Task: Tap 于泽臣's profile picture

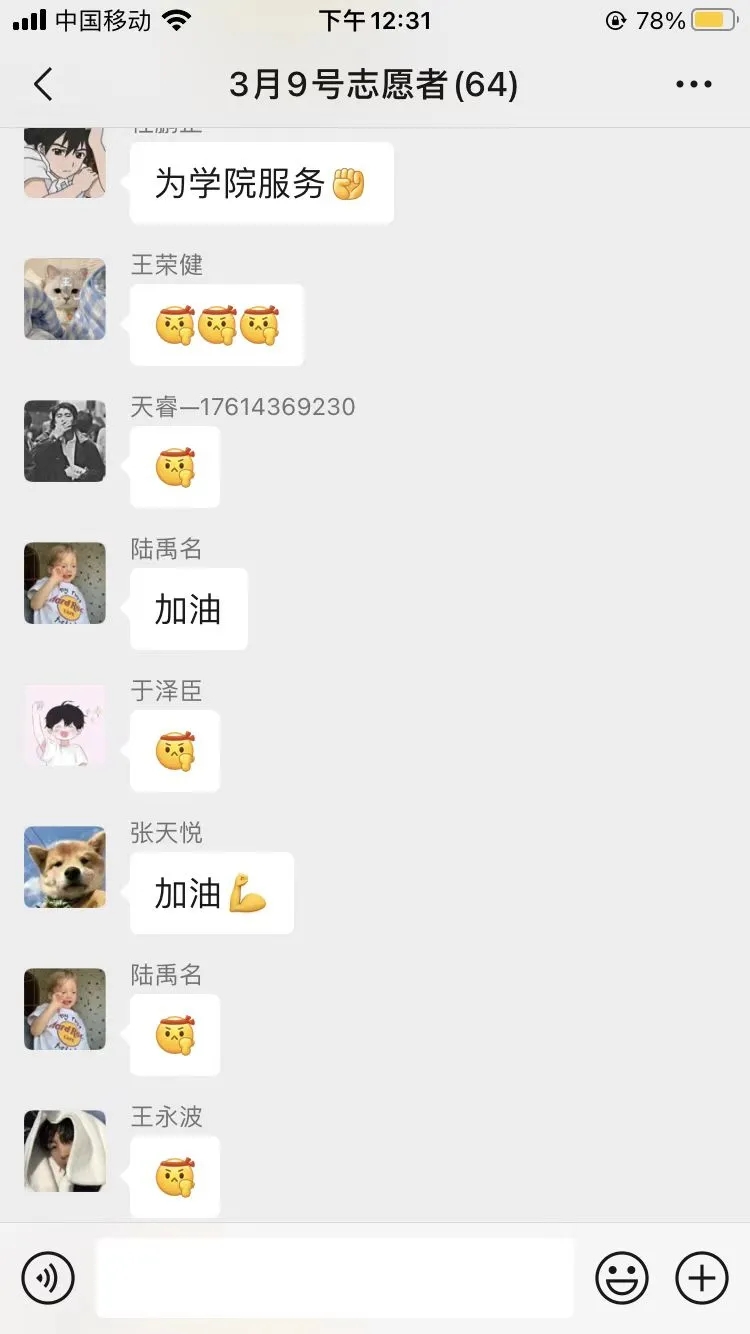Action: tap(65, 725)
